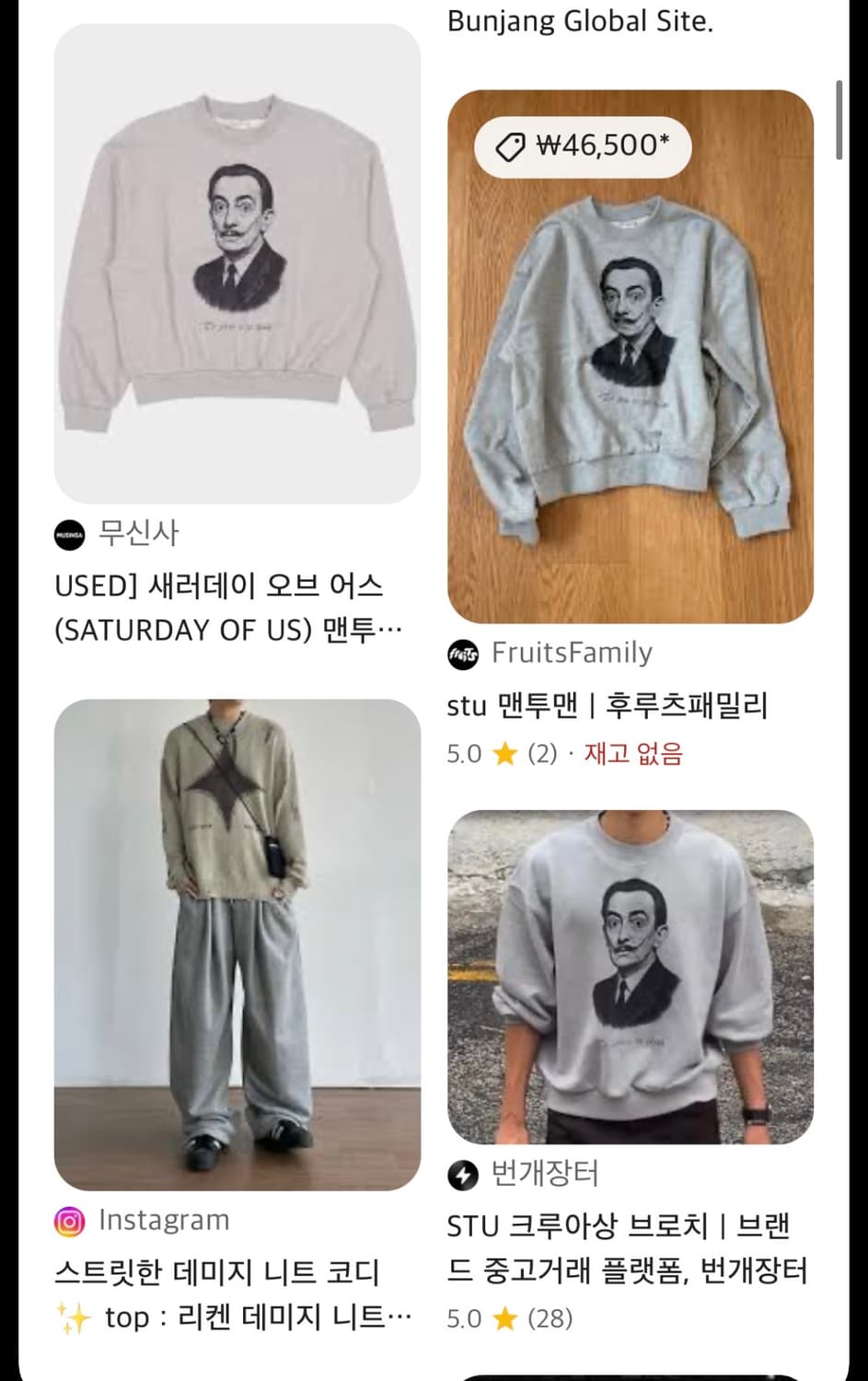The width and height of the screenshot is (868, 1381).
Task: Click the 번개장터 lightning bolt icon
Action: tap(465, 1175)
